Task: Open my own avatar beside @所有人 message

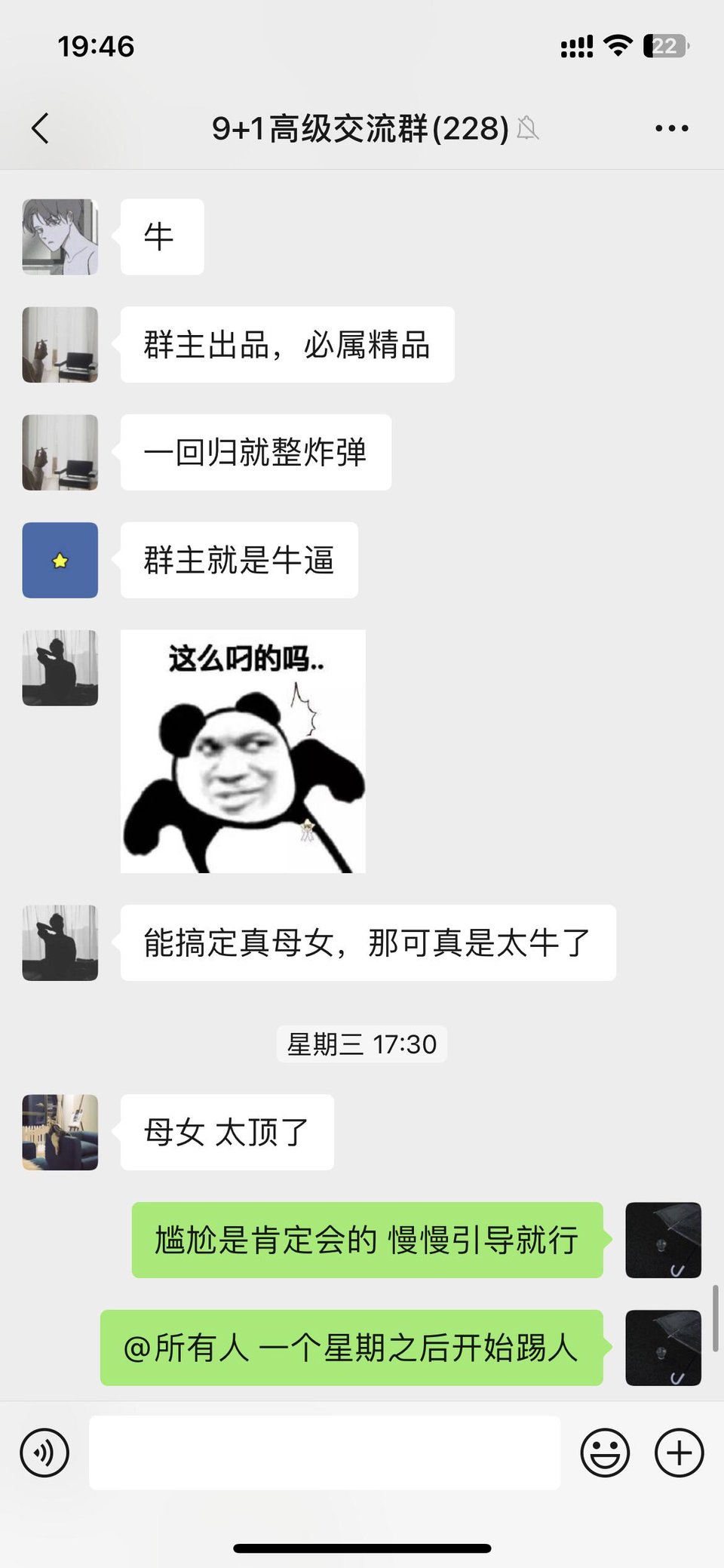Action: [663, 1348]
